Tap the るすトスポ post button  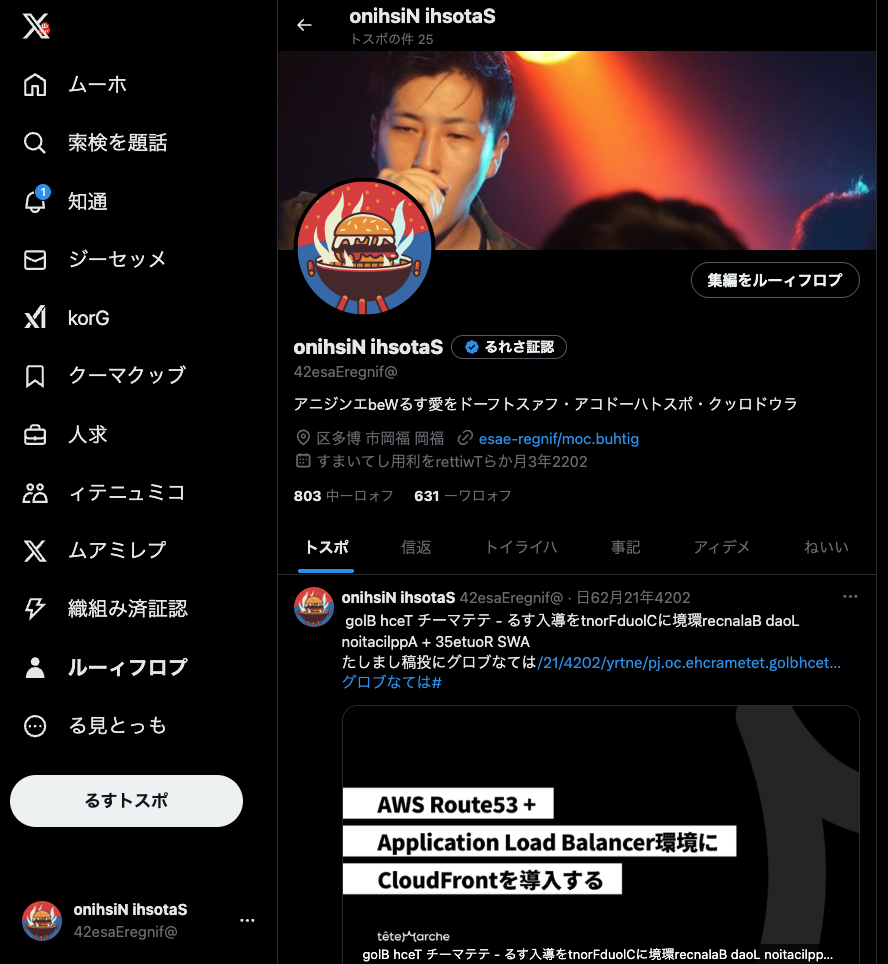[126, 801]
